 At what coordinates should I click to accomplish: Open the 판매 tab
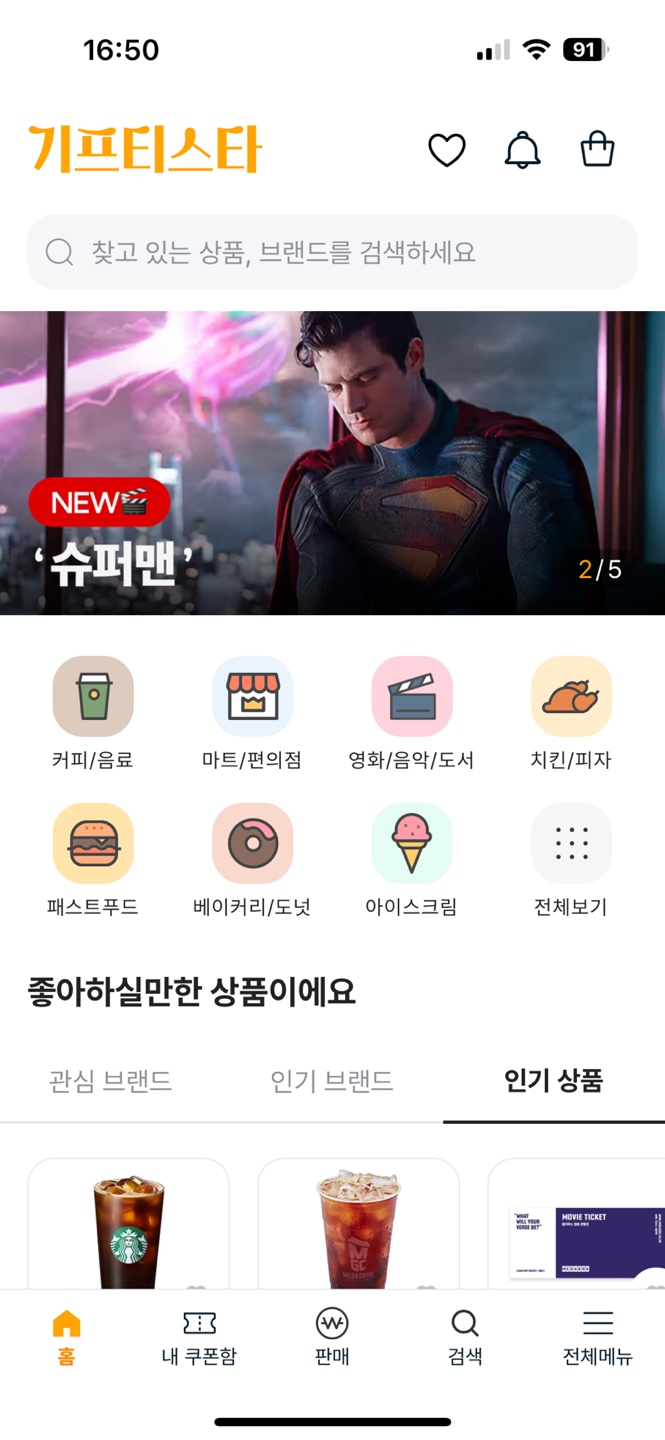click(x=332, y=1338)
